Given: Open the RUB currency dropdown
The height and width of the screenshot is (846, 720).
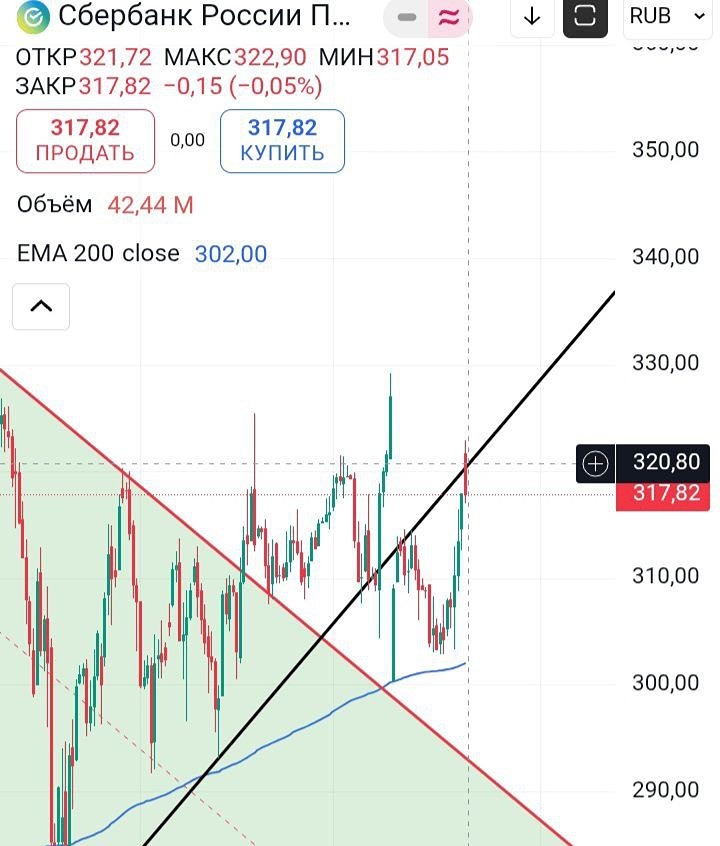Looking at the screenshot, I should point(666,17).
